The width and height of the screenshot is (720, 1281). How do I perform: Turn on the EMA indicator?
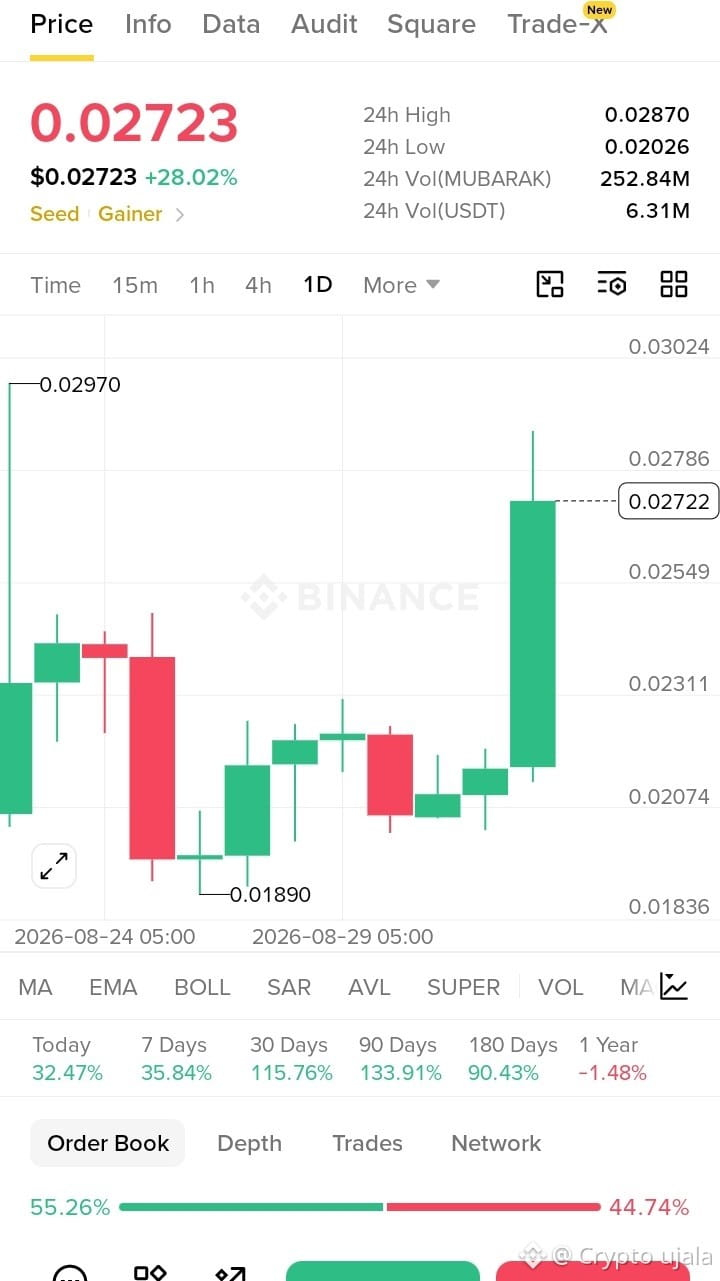pyautogui.click(x=113, y=987)
